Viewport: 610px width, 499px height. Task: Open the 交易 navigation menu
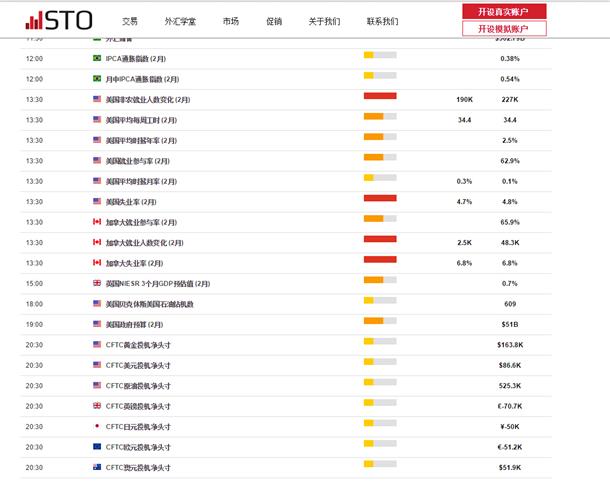coord(130,21)
